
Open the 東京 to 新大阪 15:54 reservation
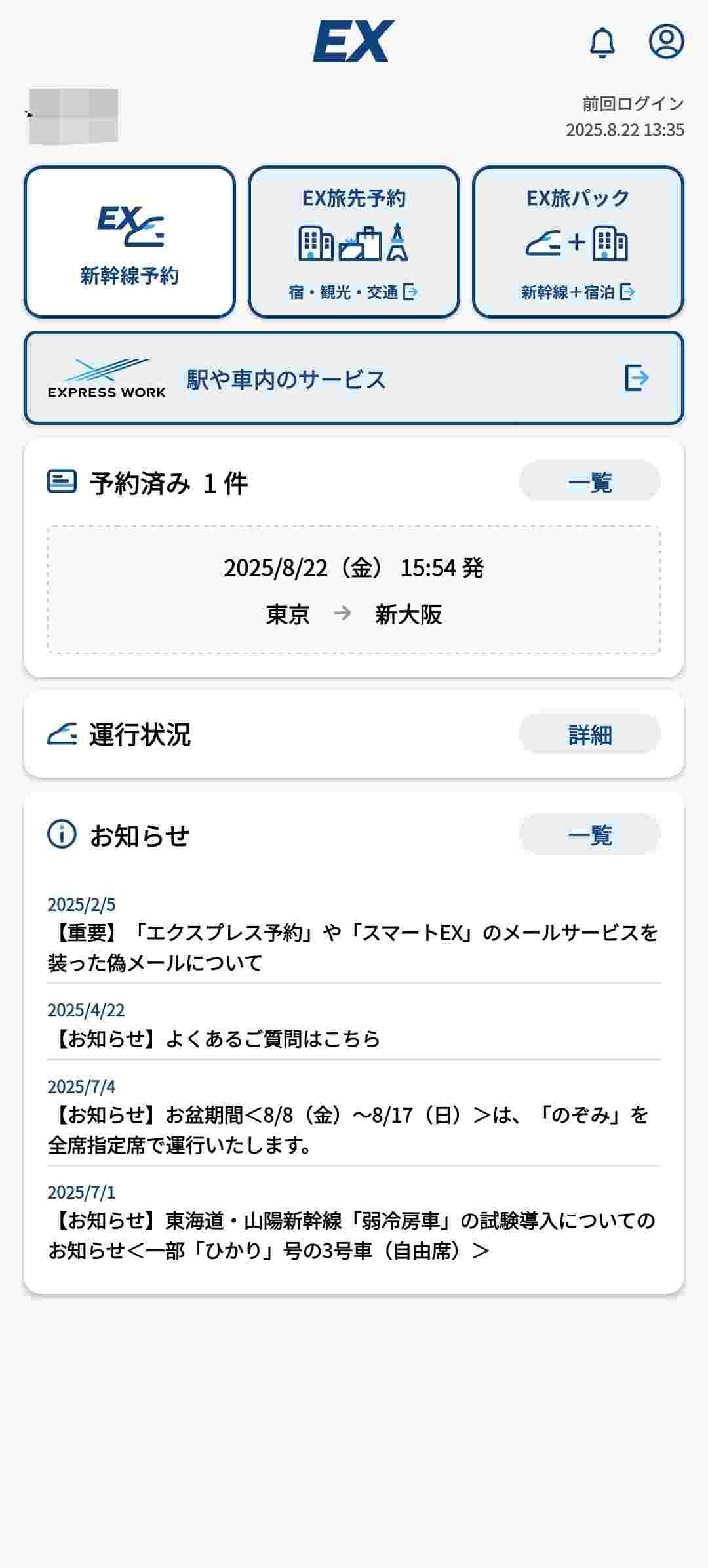(353, 590)
